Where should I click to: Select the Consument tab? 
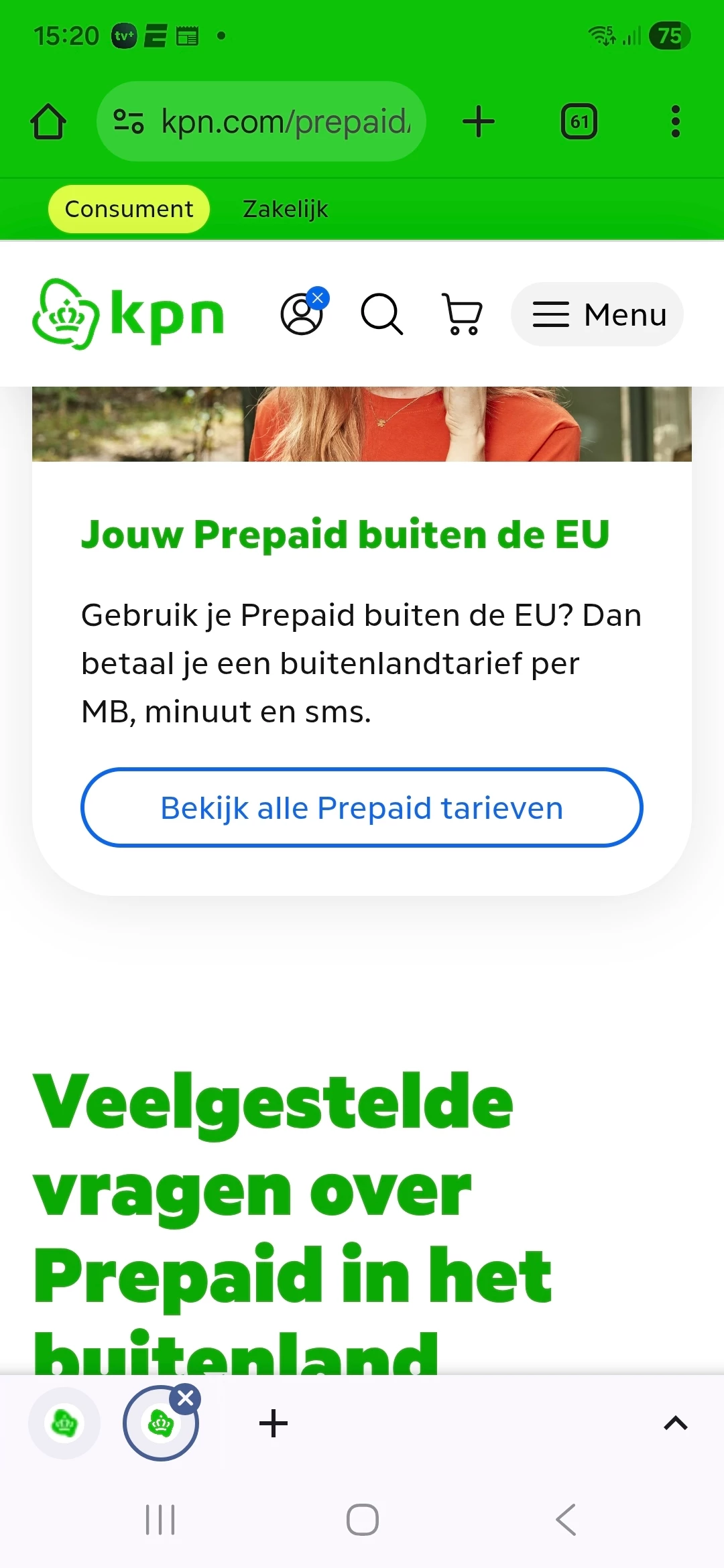[129, 209]
